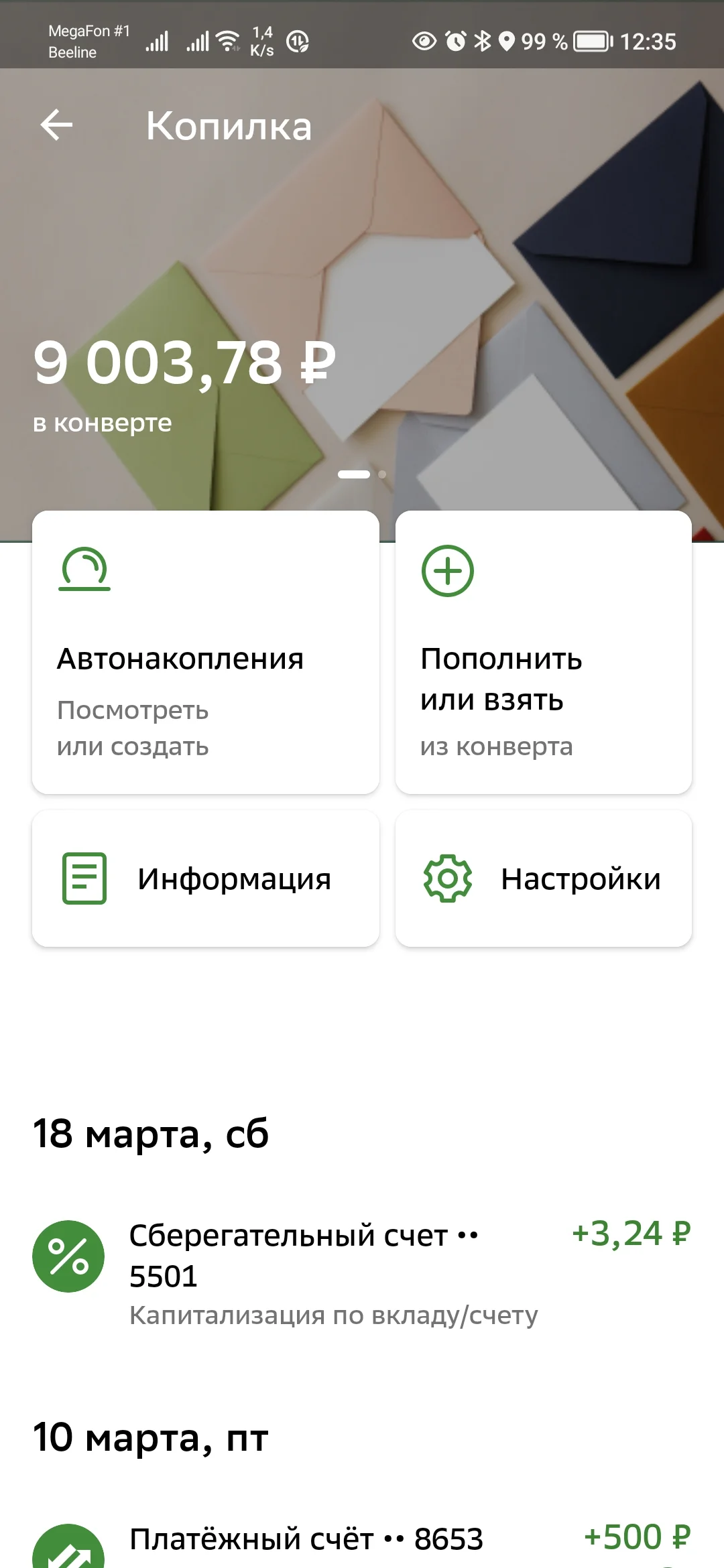Select the document icon next to Информация
Screen dimensions: 724x1568
click(x=84, y=879)
